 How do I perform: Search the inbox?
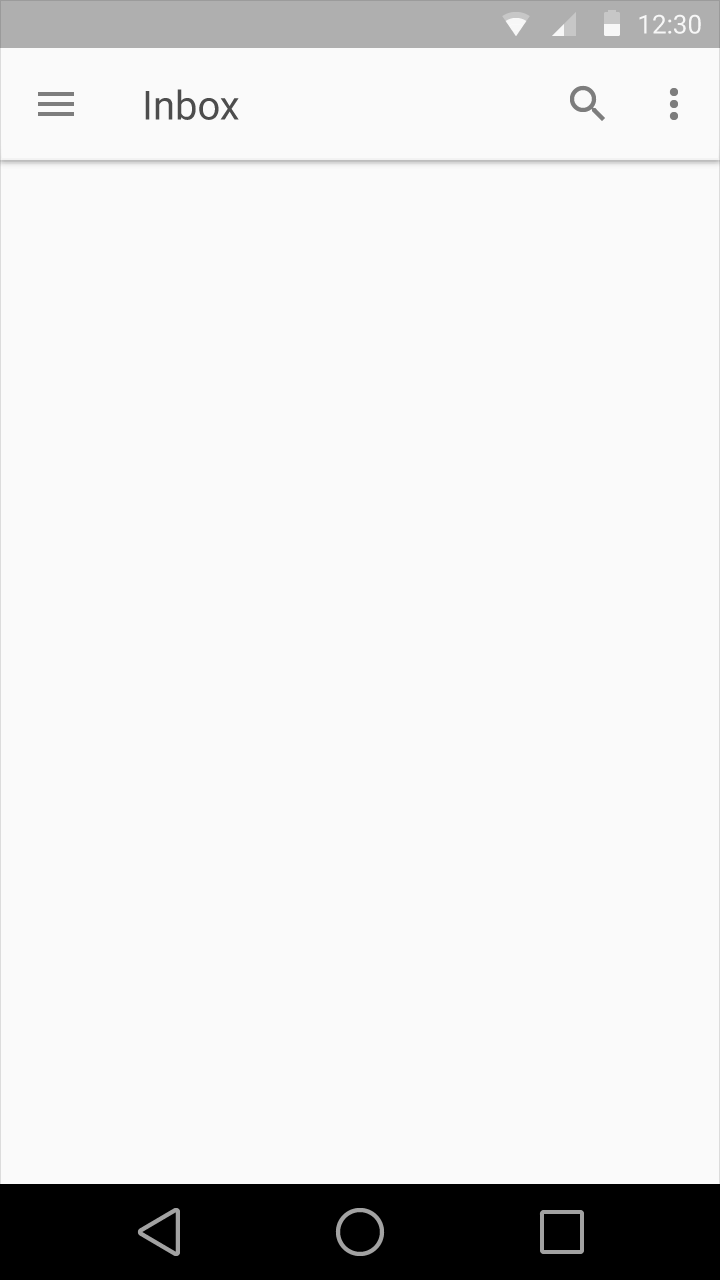tap(587, 104)
